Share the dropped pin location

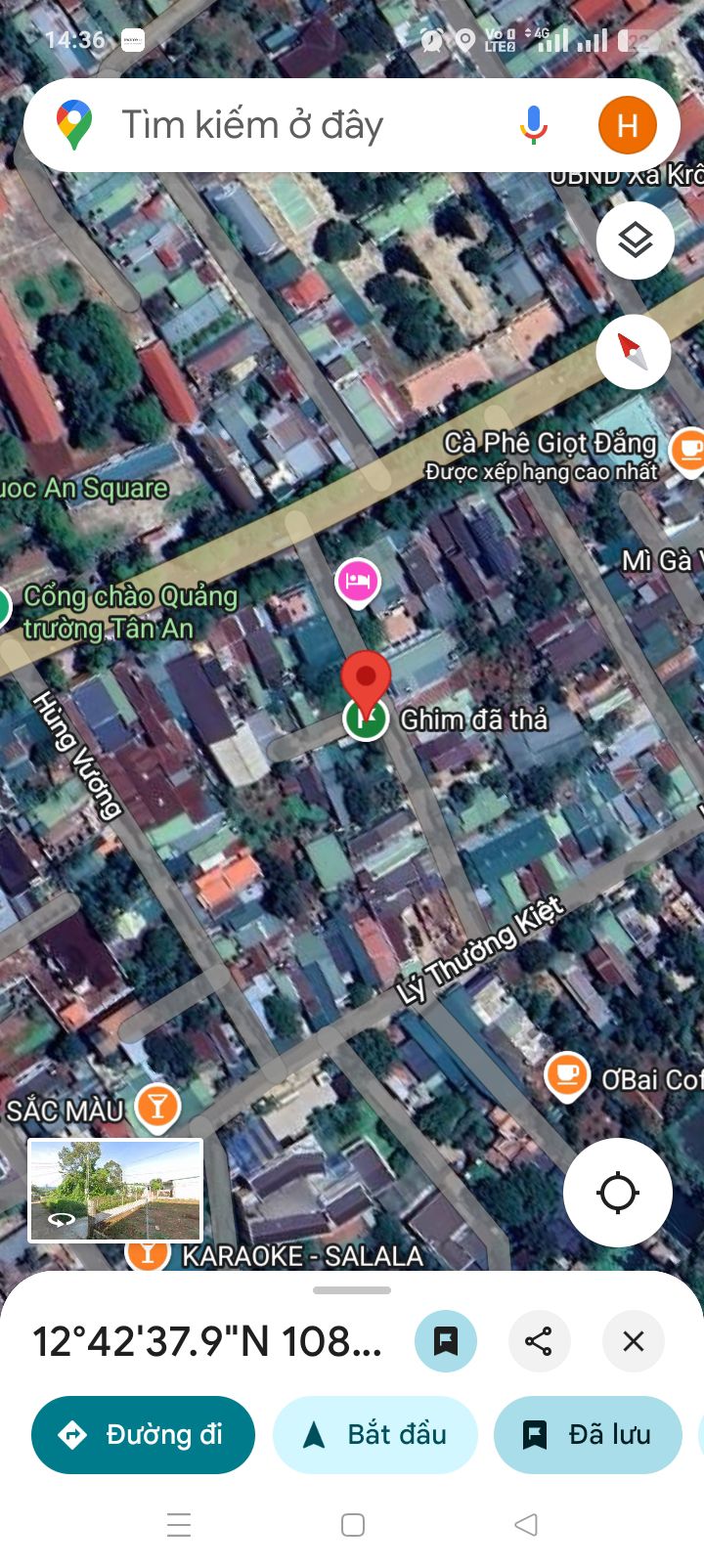(x=539, y=1341)
